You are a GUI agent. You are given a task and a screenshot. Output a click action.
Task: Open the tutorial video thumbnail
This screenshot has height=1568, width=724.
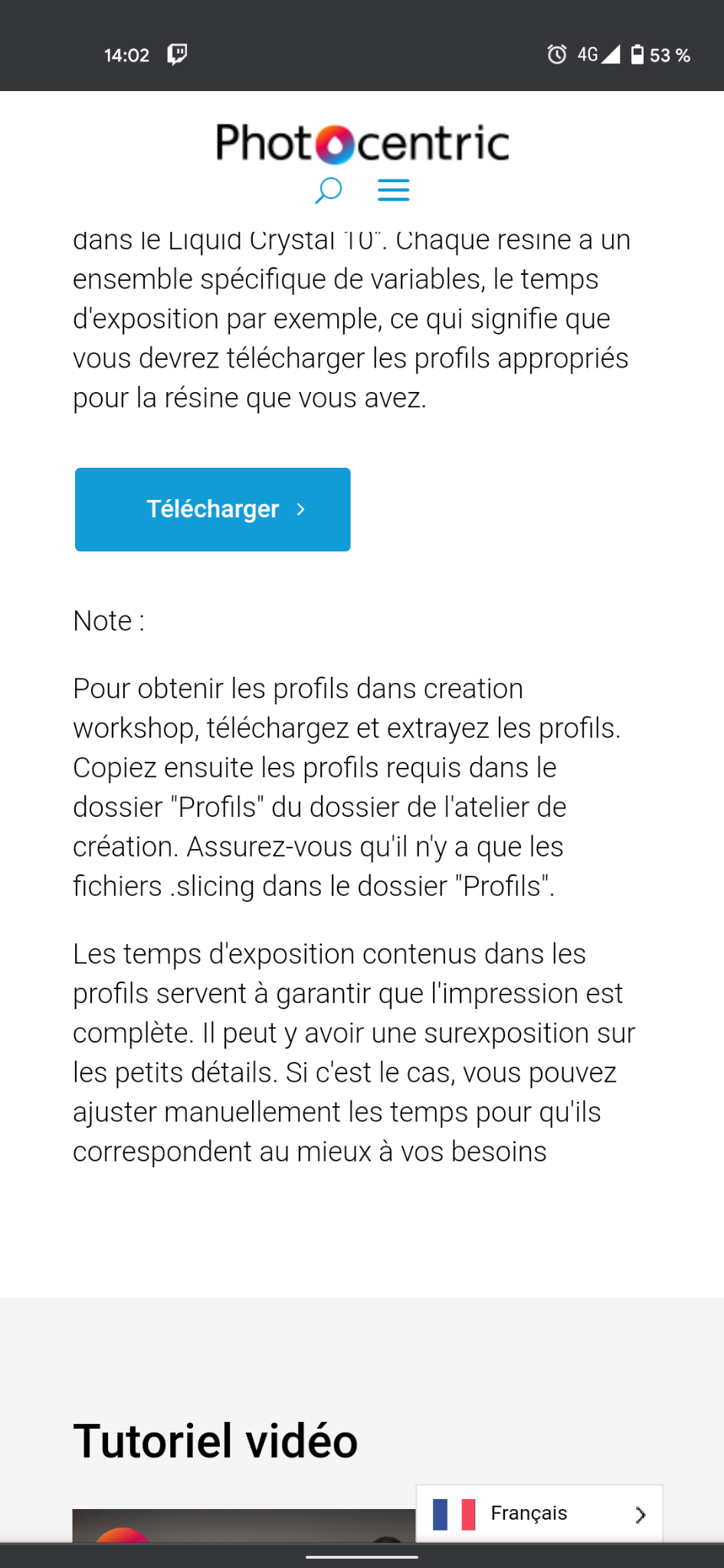coord(244,1526)
